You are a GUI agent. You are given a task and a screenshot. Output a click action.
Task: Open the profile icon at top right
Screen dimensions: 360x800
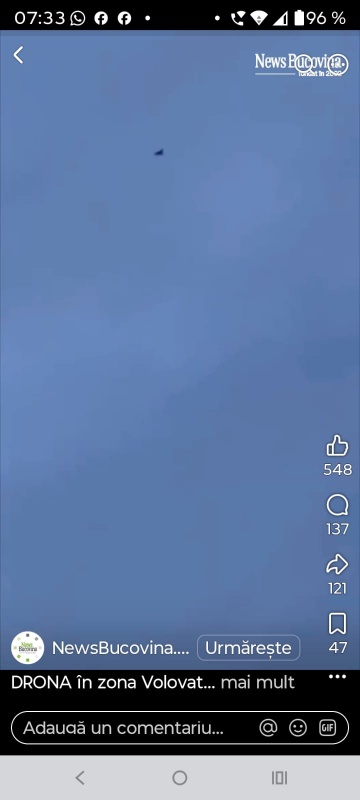pyautogui.click(x=339, y=65)
